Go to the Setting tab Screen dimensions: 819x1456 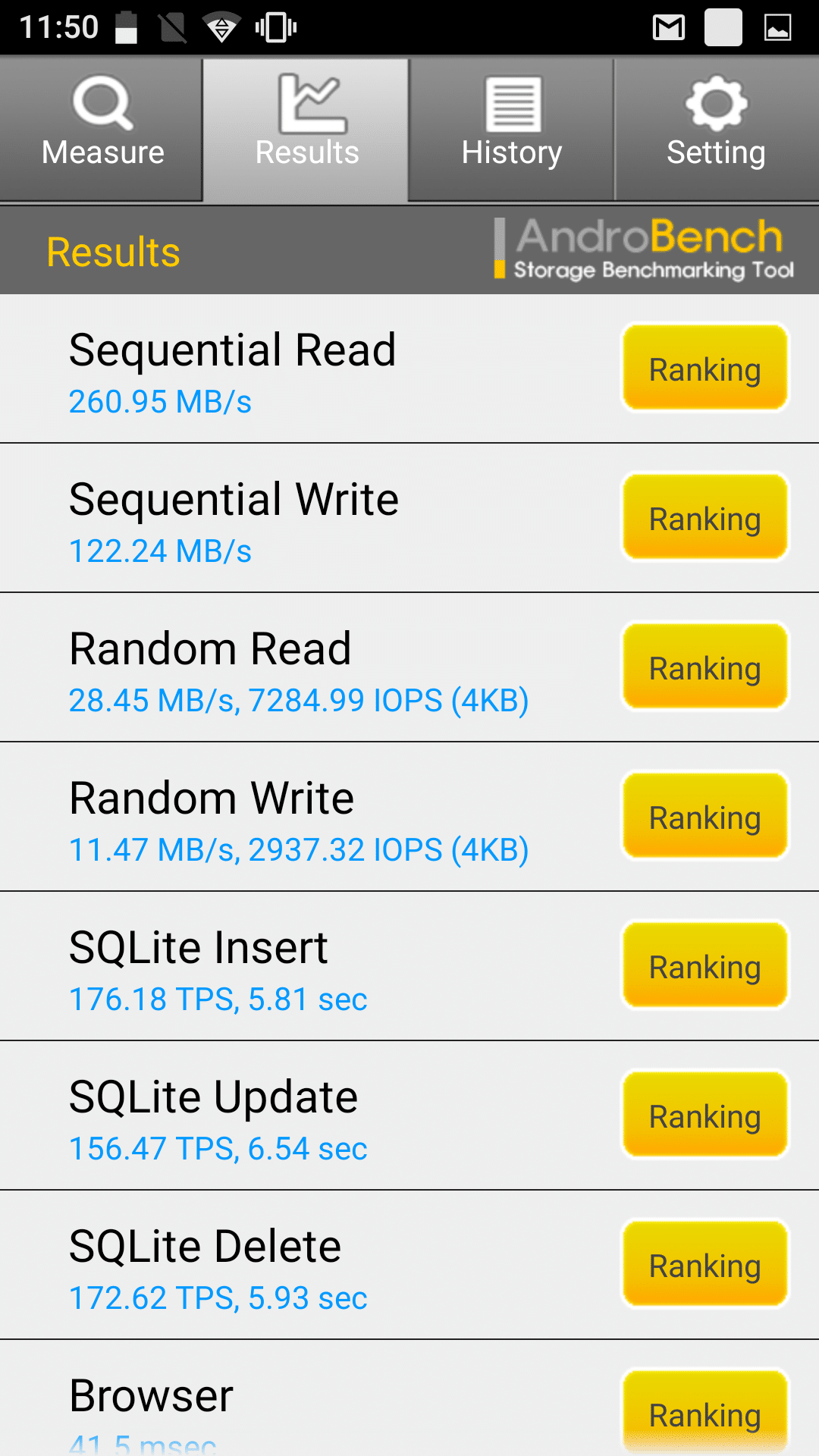pyautogui.click(x=717, y=129)
